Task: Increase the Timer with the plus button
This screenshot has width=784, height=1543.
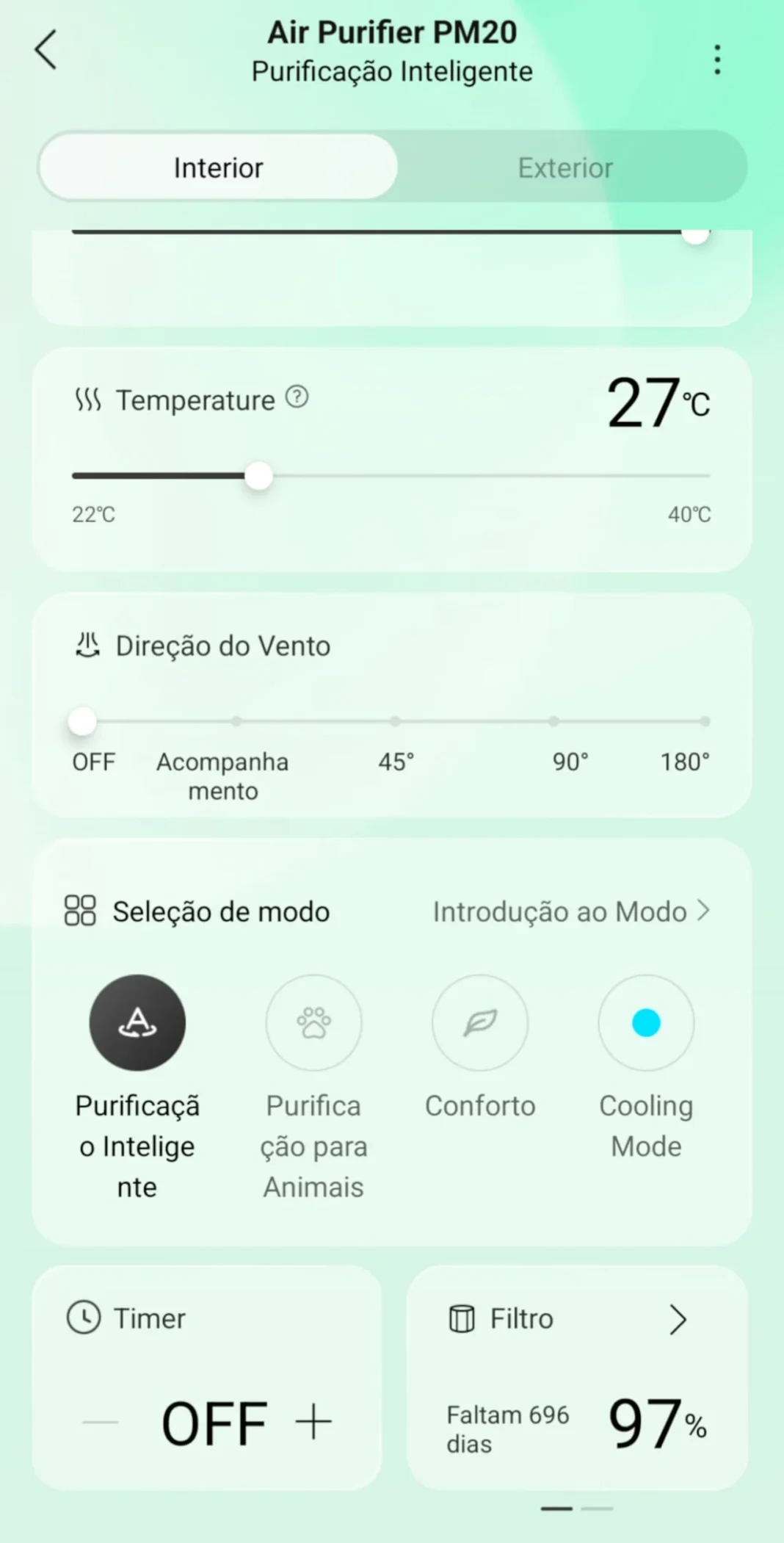Action: tap(312, 1422)
